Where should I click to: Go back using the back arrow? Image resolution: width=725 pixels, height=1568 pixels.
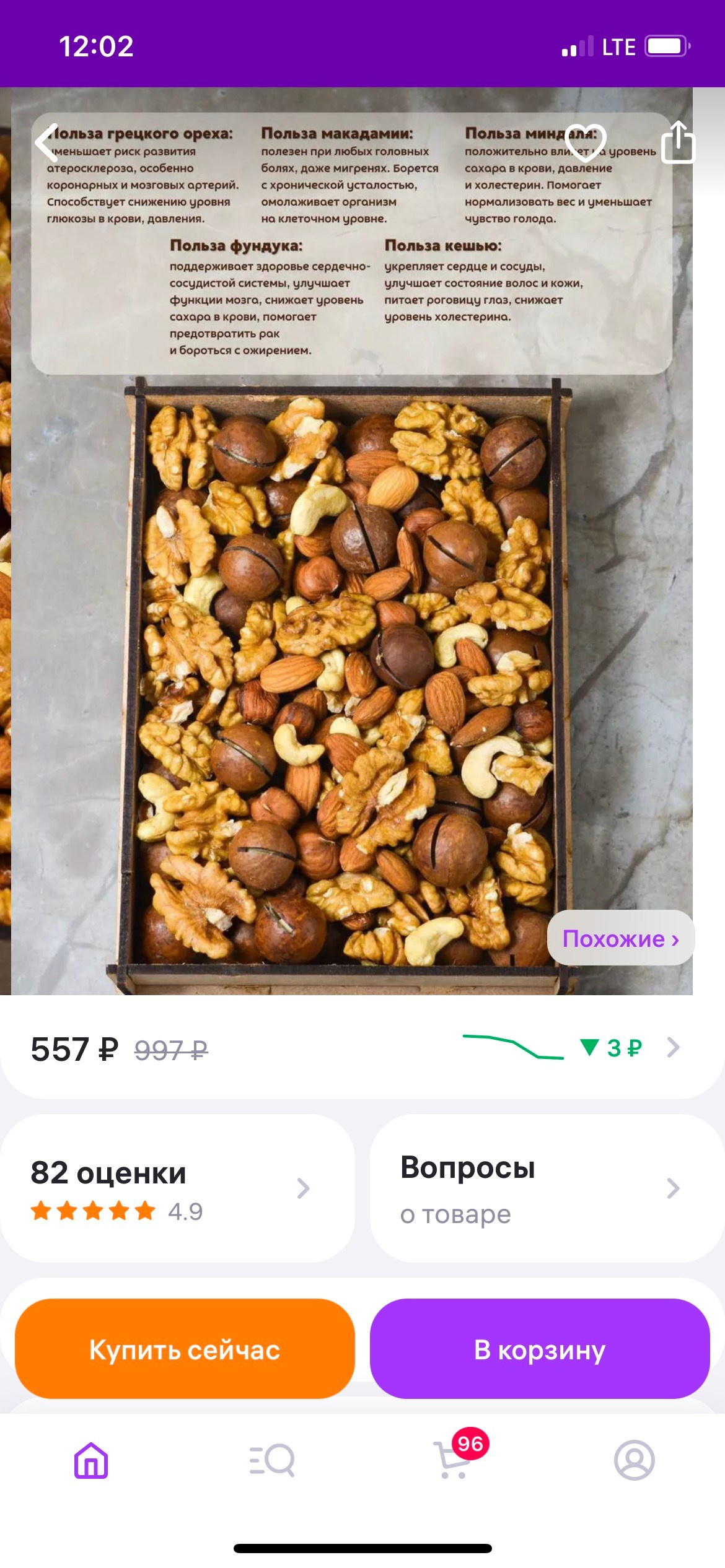click(x=47, y=142)
